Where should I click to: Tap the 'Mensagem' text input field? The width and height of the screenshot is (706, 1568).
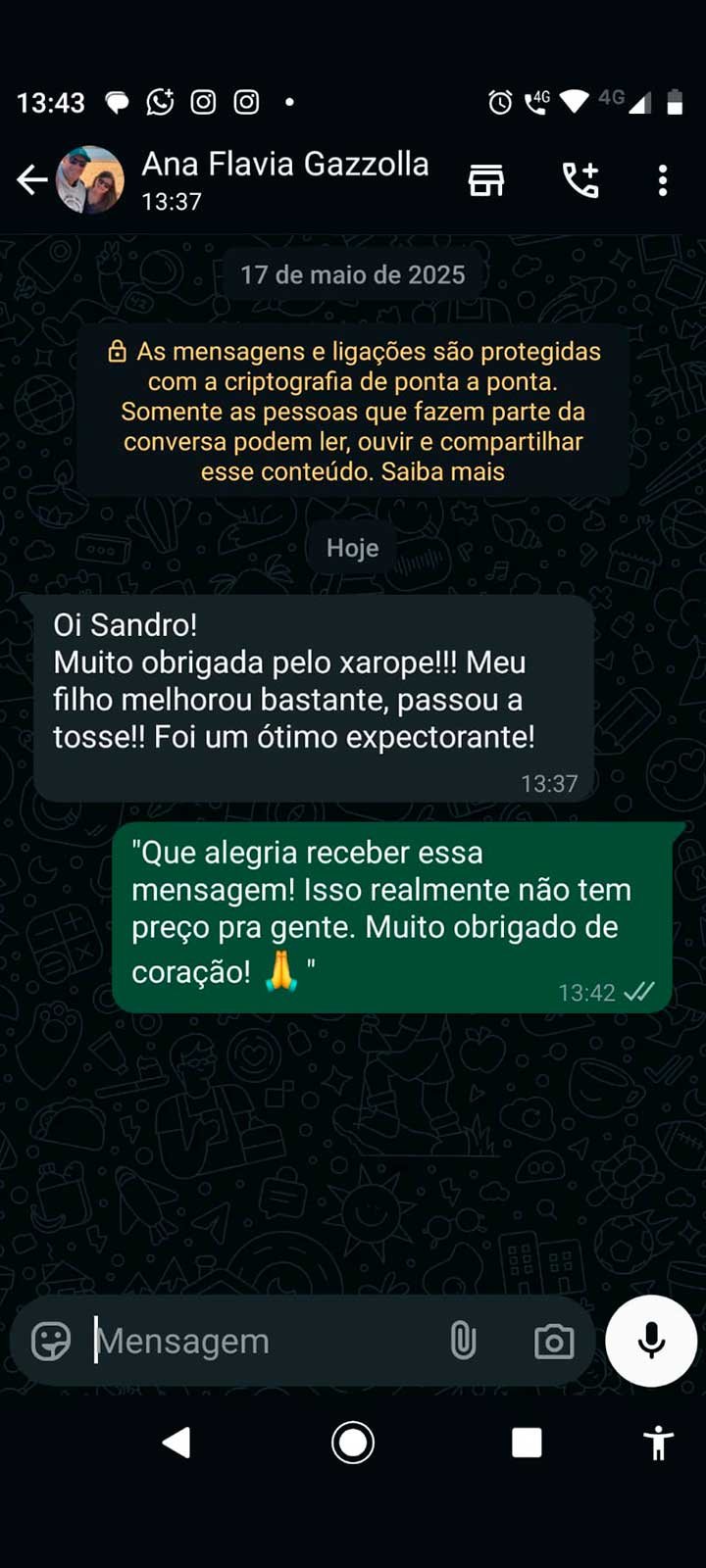pos(245,1341)
